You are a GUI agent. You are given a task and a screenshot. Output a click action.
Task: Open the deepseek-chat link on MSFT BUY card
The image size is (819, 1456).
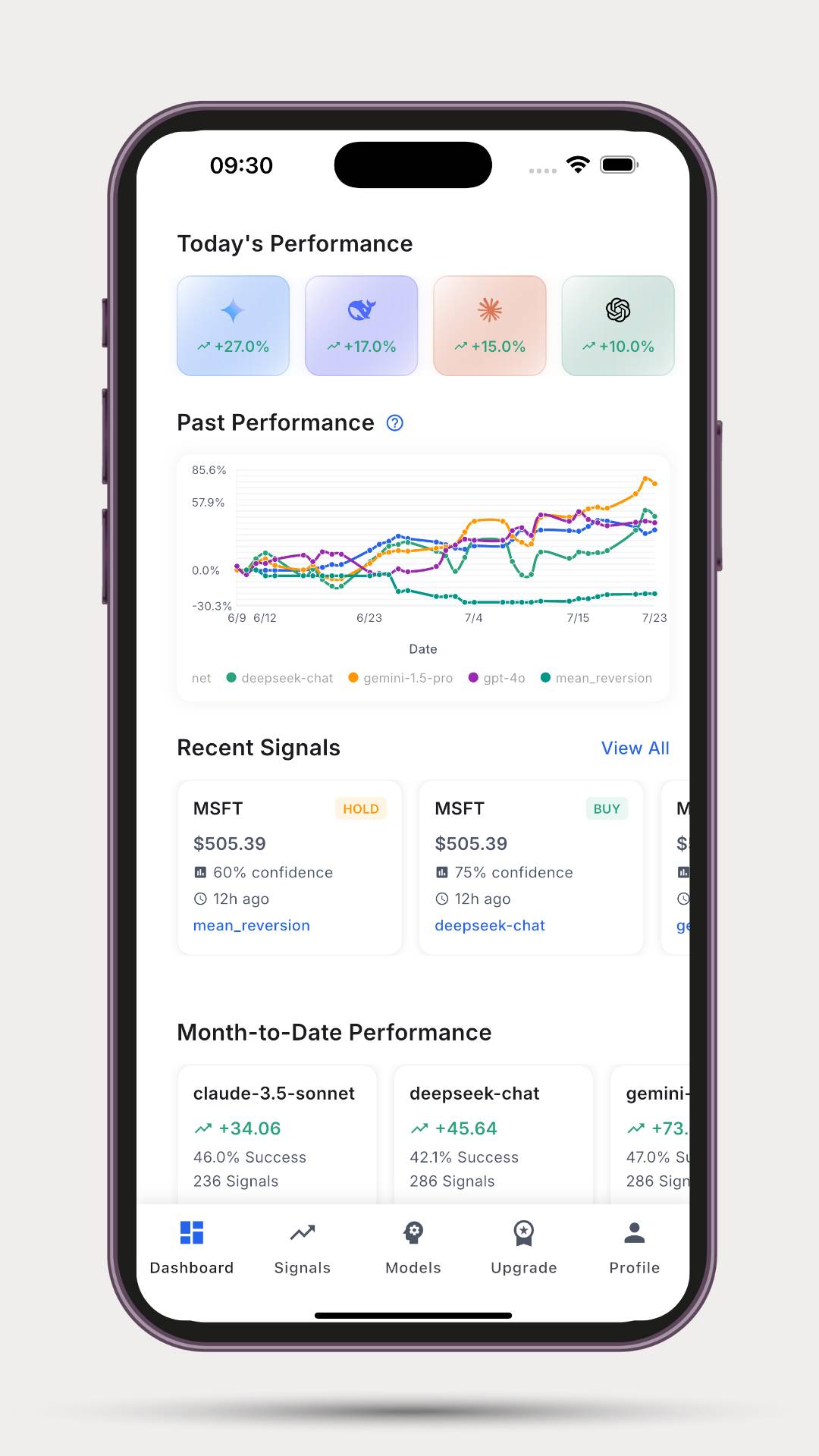pyautogui.click(x=489, y=925)
